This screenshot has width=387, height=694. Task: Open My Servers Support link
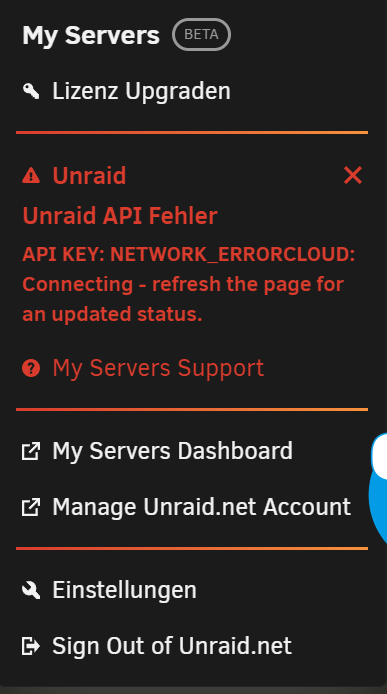[x=143, y=368]
